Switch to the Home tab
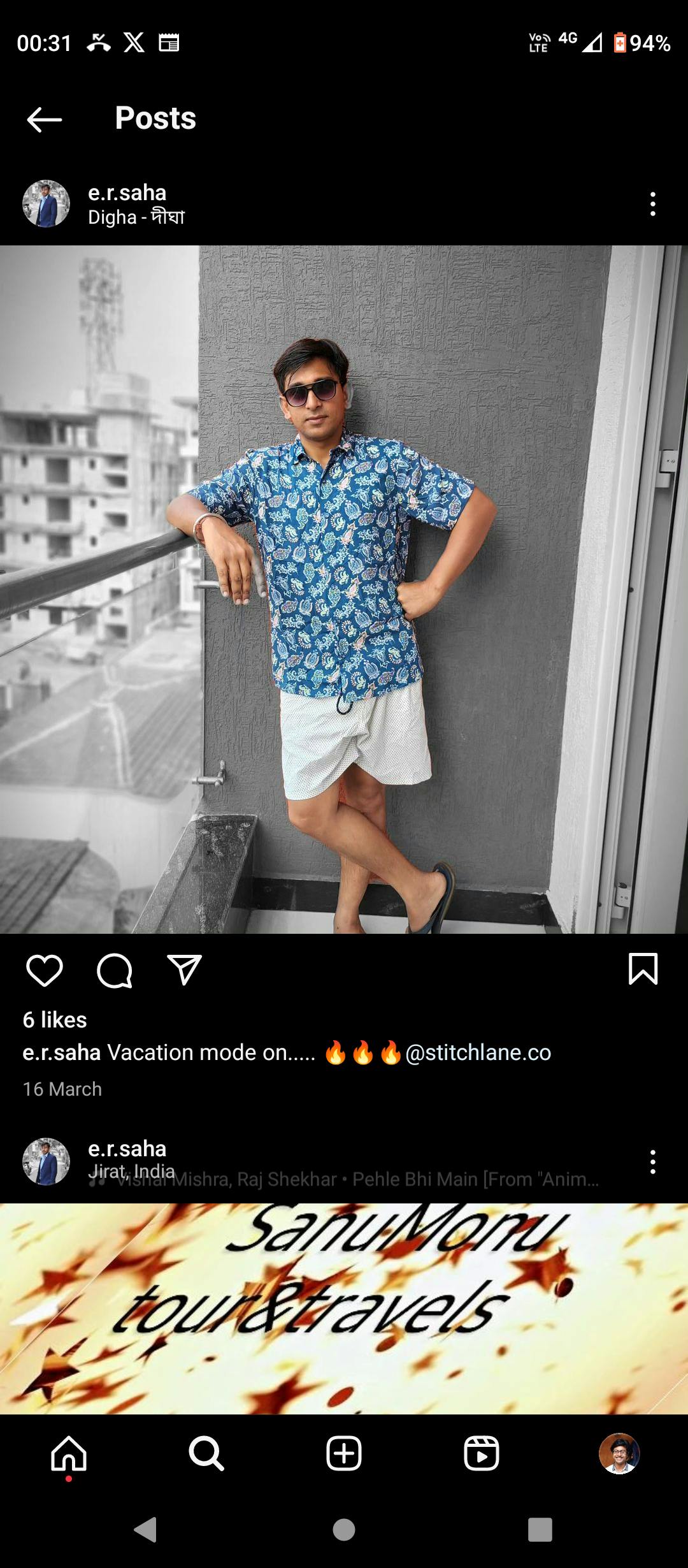Image resolution: width=688 pixels, height=1568 pixels. click(x=69, y=1453)
